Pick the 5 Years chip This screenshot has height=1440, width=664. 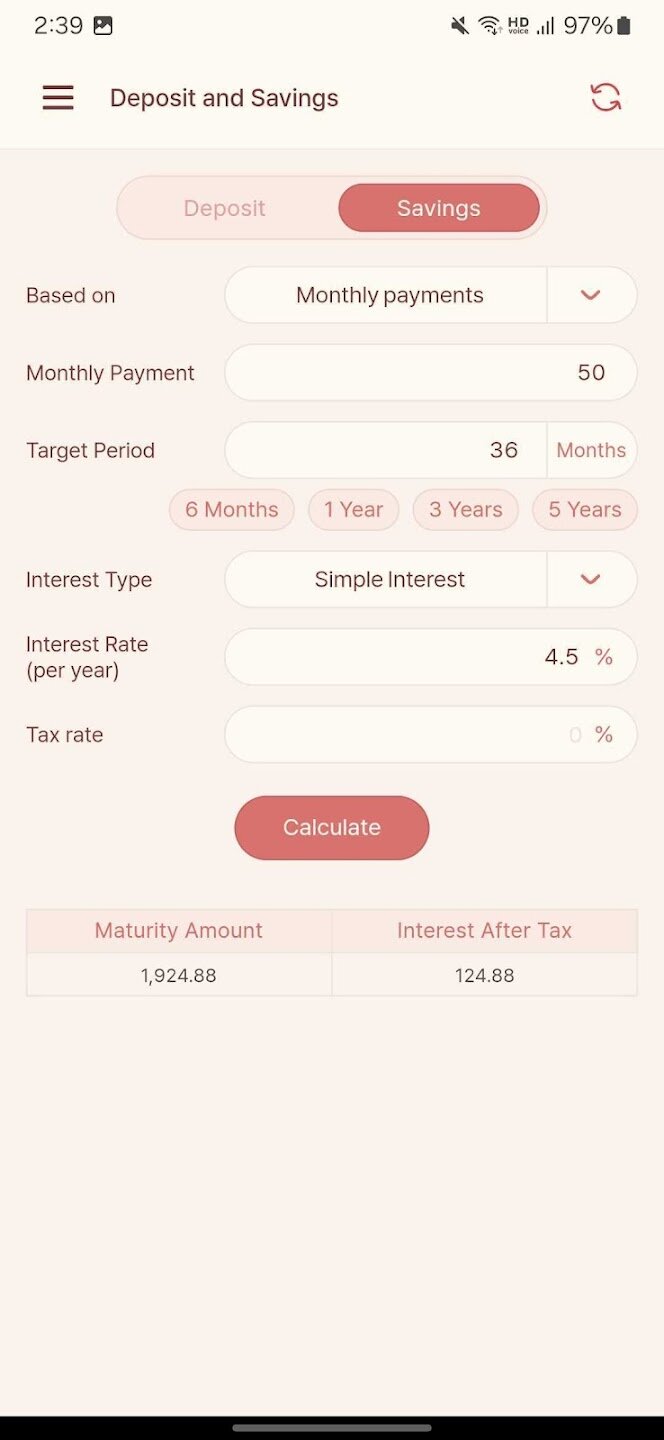coord(585,510)
